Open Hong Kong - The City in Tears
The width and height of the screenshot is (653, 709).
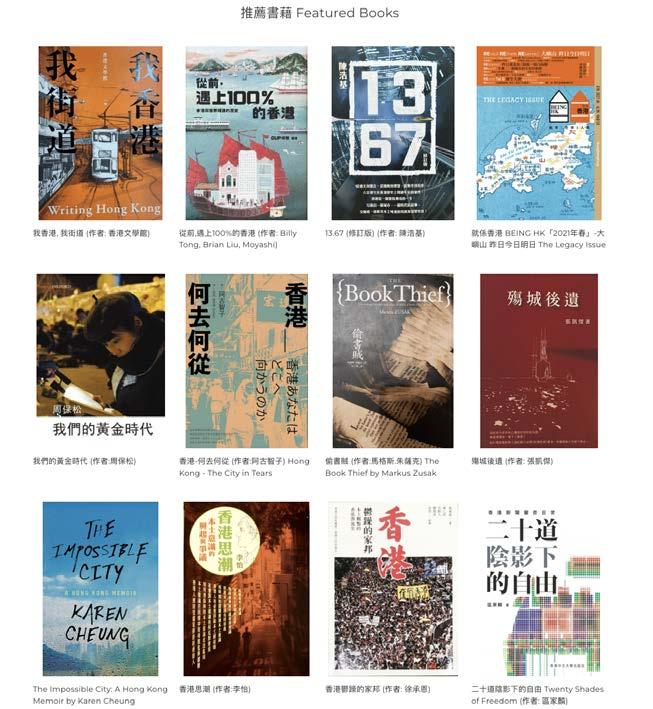click(x=246, y=360)
